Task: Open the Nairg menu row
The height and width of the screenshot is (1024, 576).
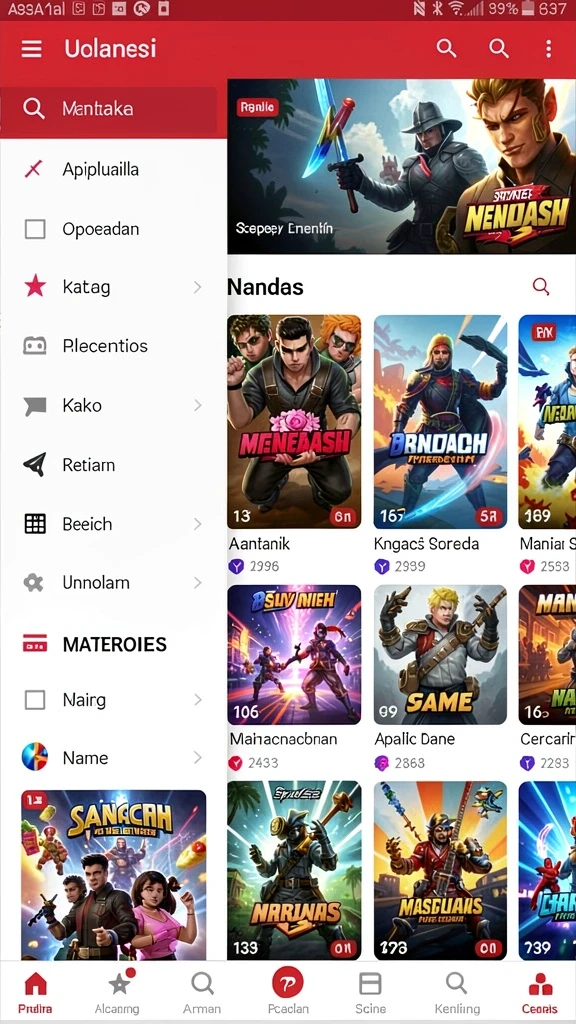Action: point(114,700)
